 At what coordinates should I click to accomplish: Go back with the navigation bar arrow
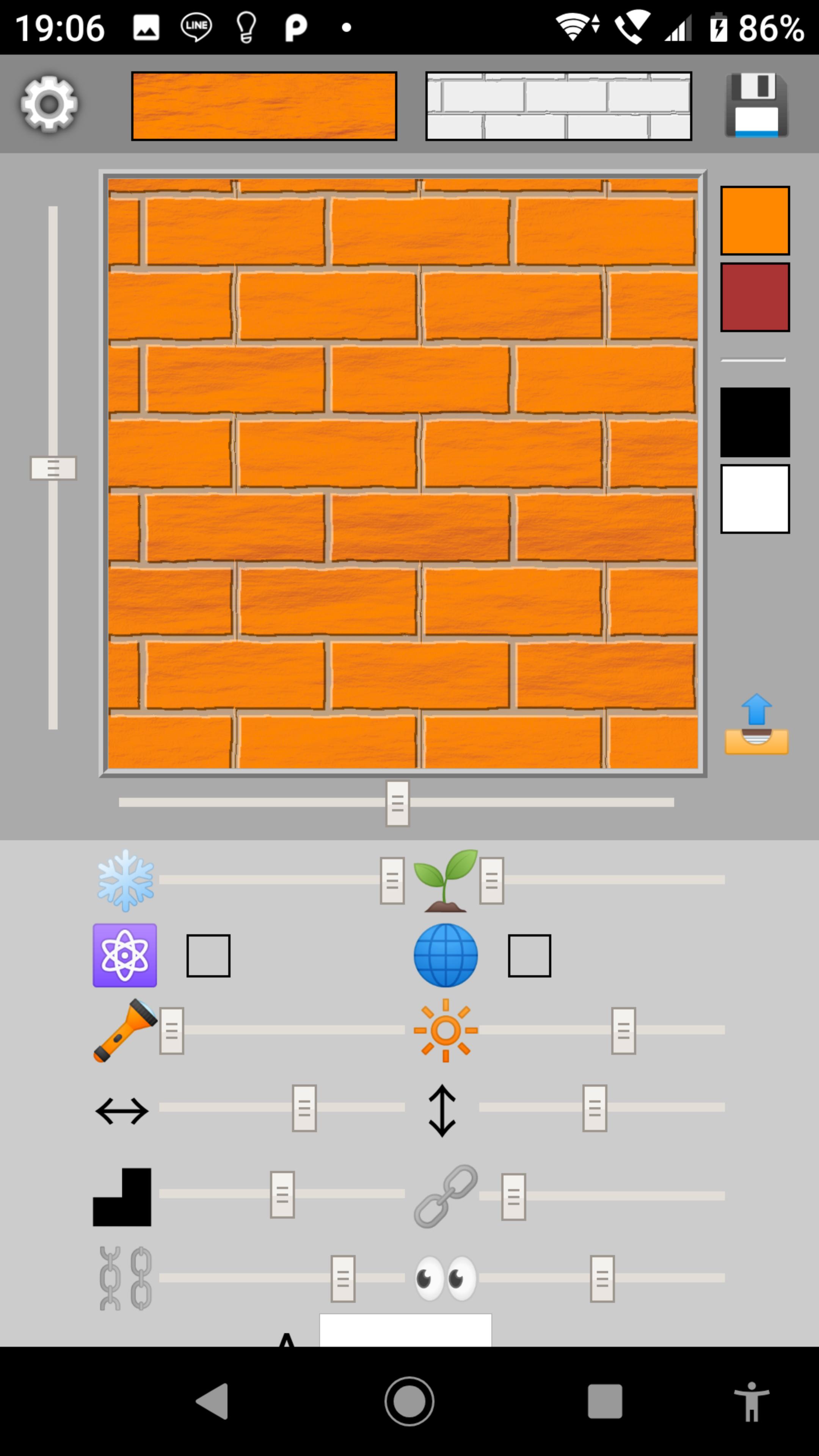click(x=213, y=1401)
